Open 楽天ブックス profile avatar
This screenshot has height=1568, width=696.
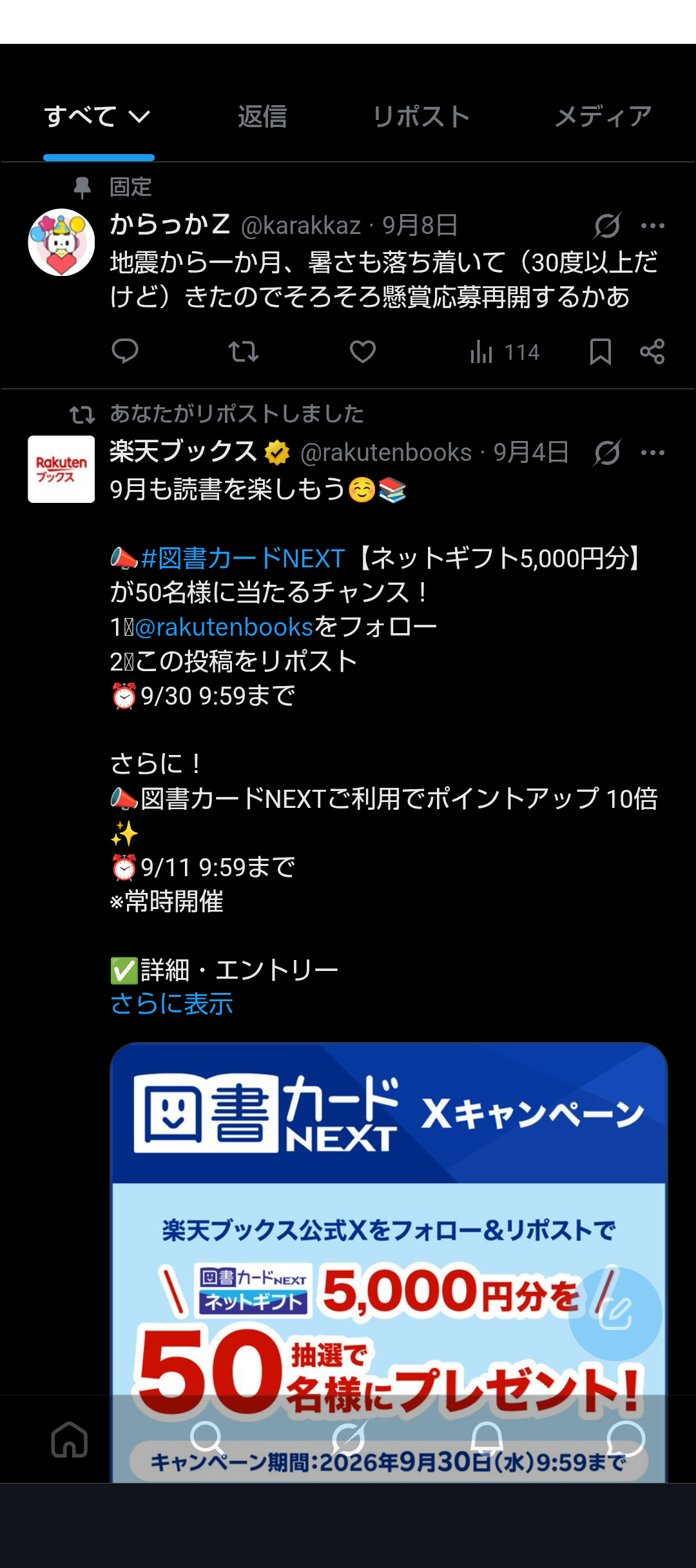pyautogui.click(x=61, y=469)
